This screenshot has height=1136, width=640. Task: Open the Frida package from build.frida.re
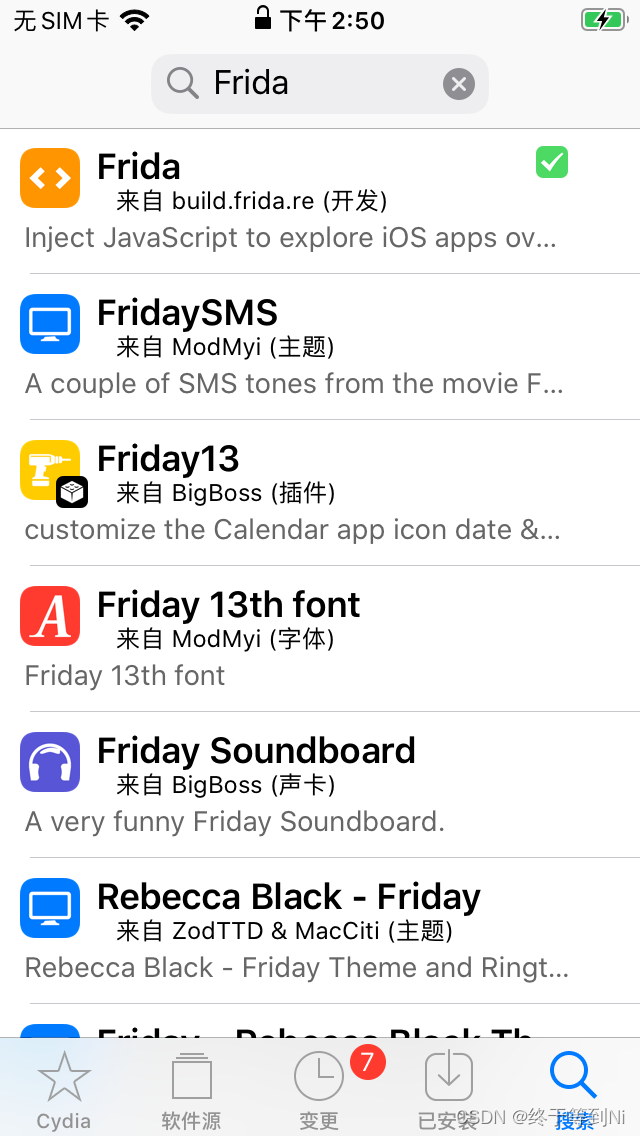[320, 201]
